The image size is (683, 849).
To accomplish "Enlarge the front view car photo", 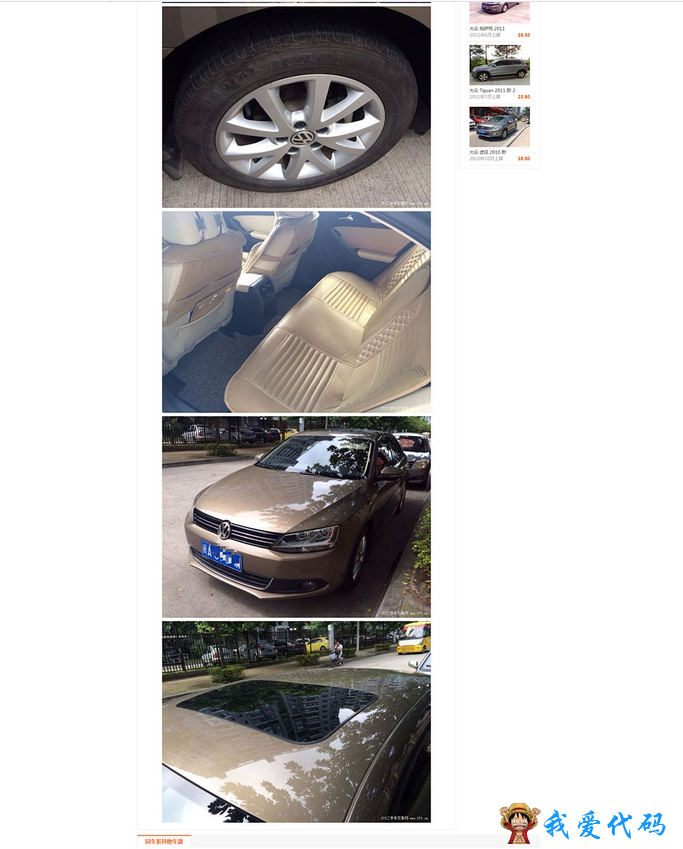I will coord(296,516).
